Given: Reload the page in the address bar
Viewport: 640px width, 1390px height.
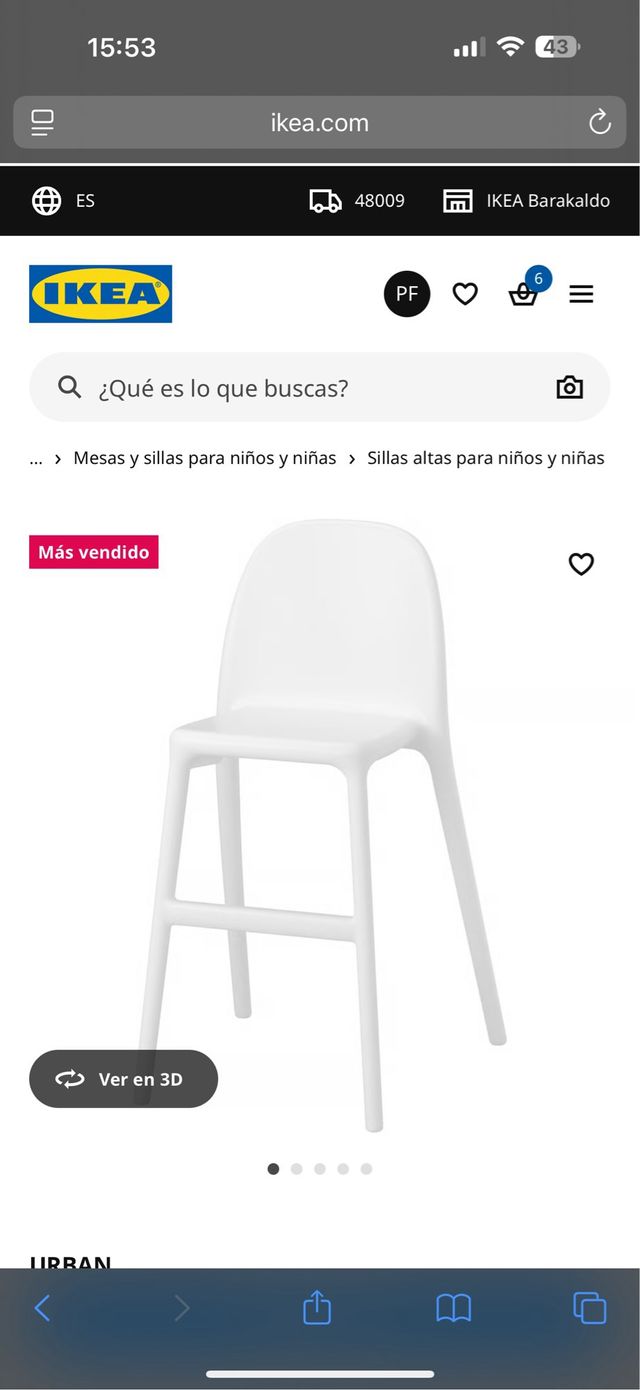Looking at the screenshot, I should point(599,123).
